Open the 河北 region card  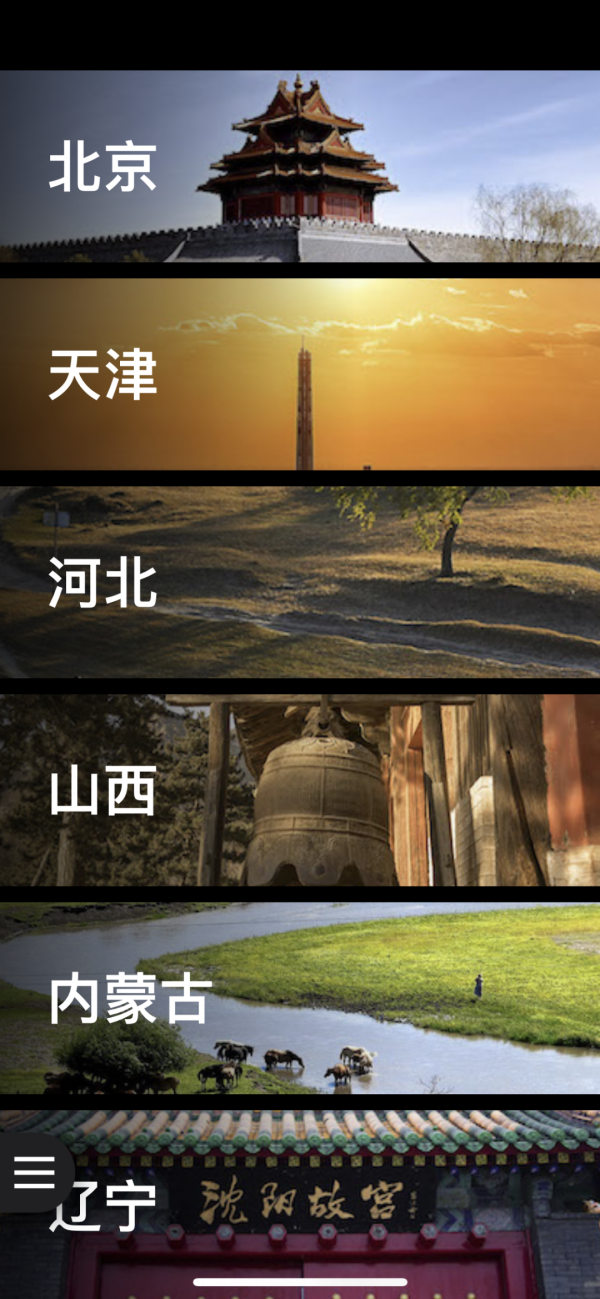point(300,582)
